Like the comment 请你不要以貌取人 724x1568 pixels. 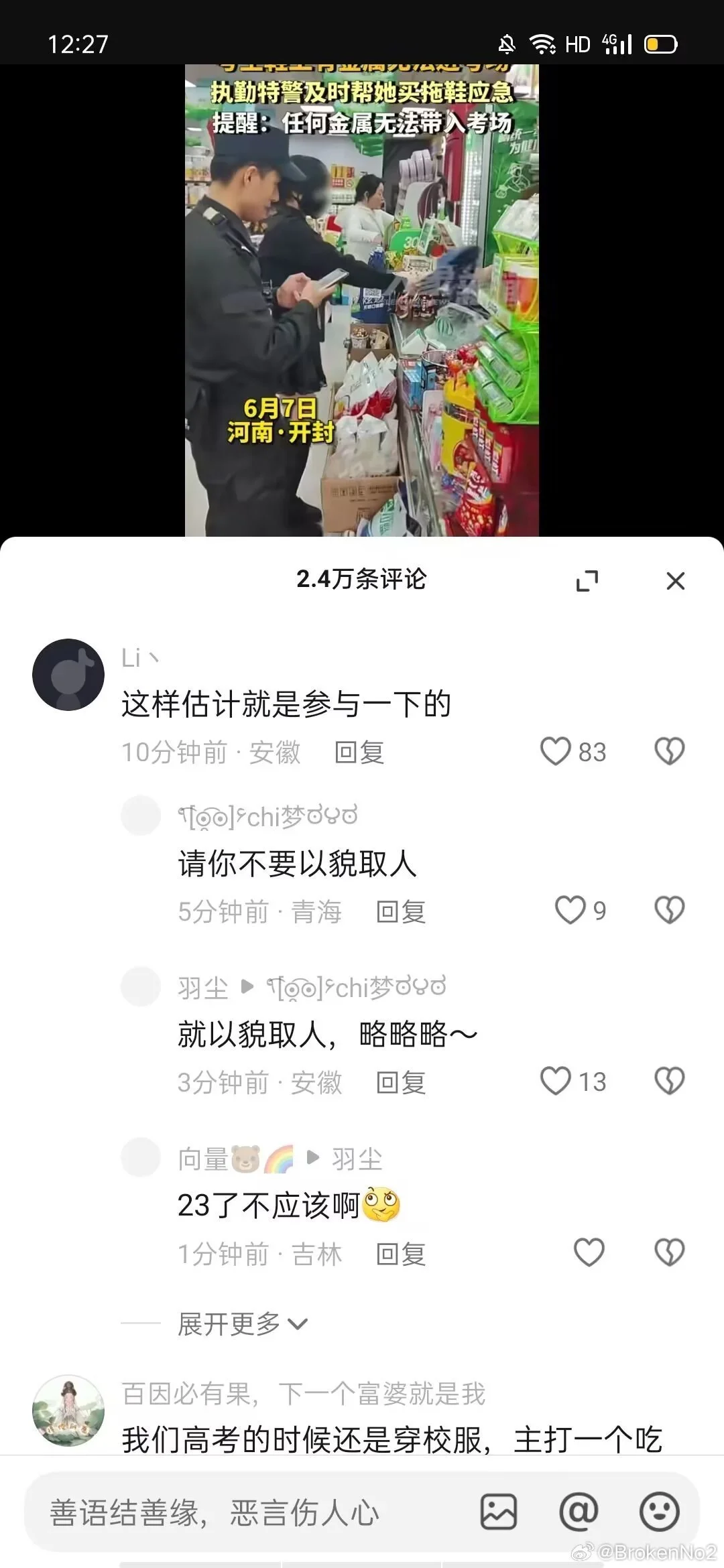click(x=570, y=910)
